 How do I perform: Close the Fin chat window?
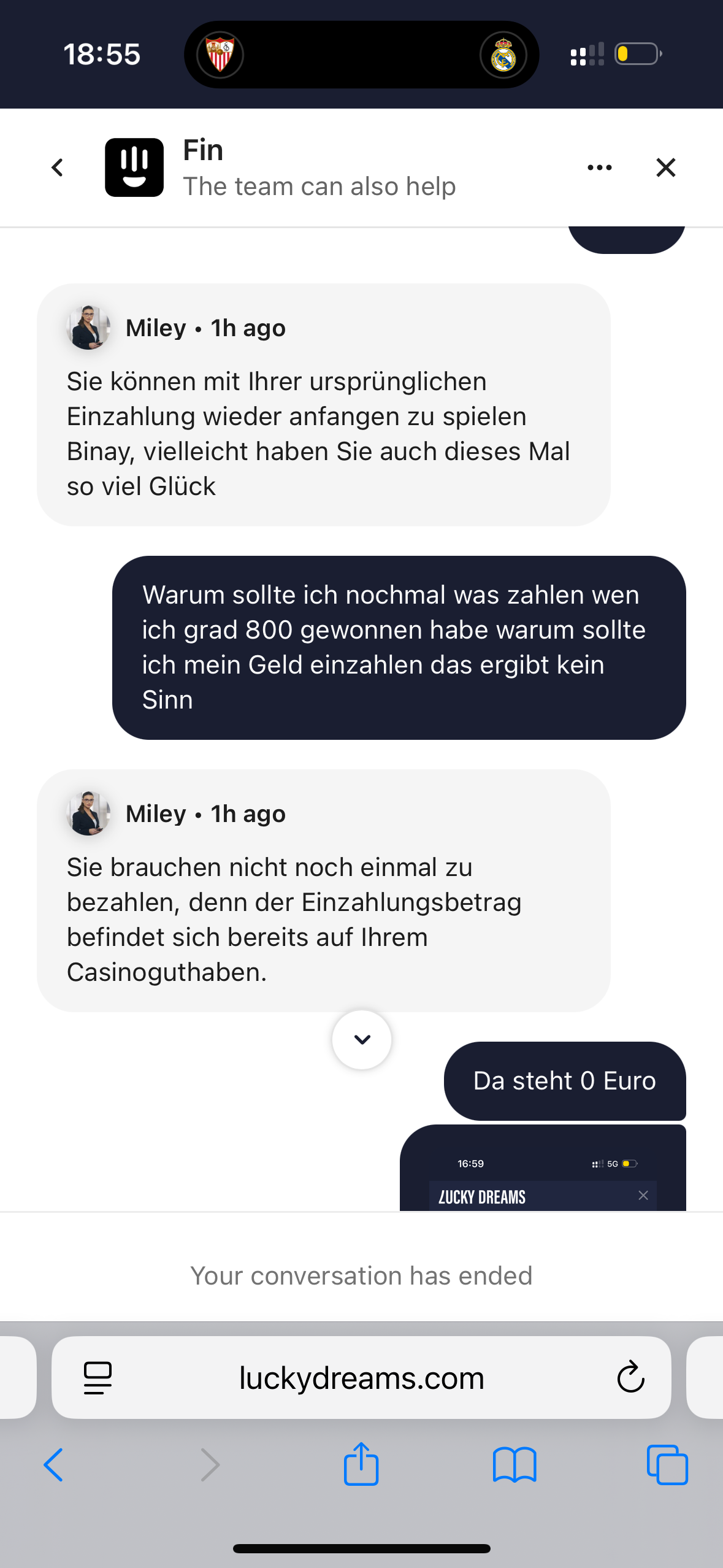point(665,167)
